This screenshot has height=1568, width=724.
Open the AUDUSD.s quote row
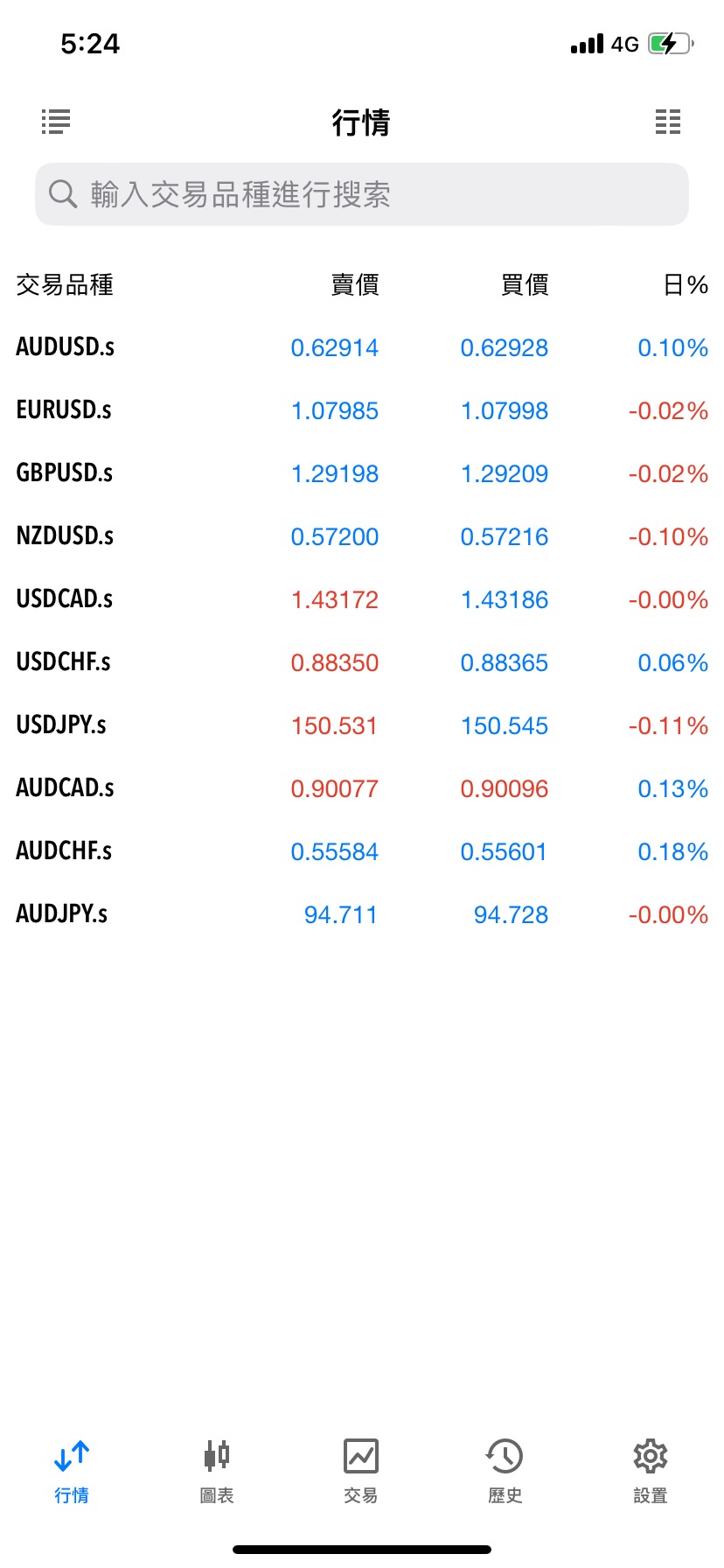coord(362,347)
